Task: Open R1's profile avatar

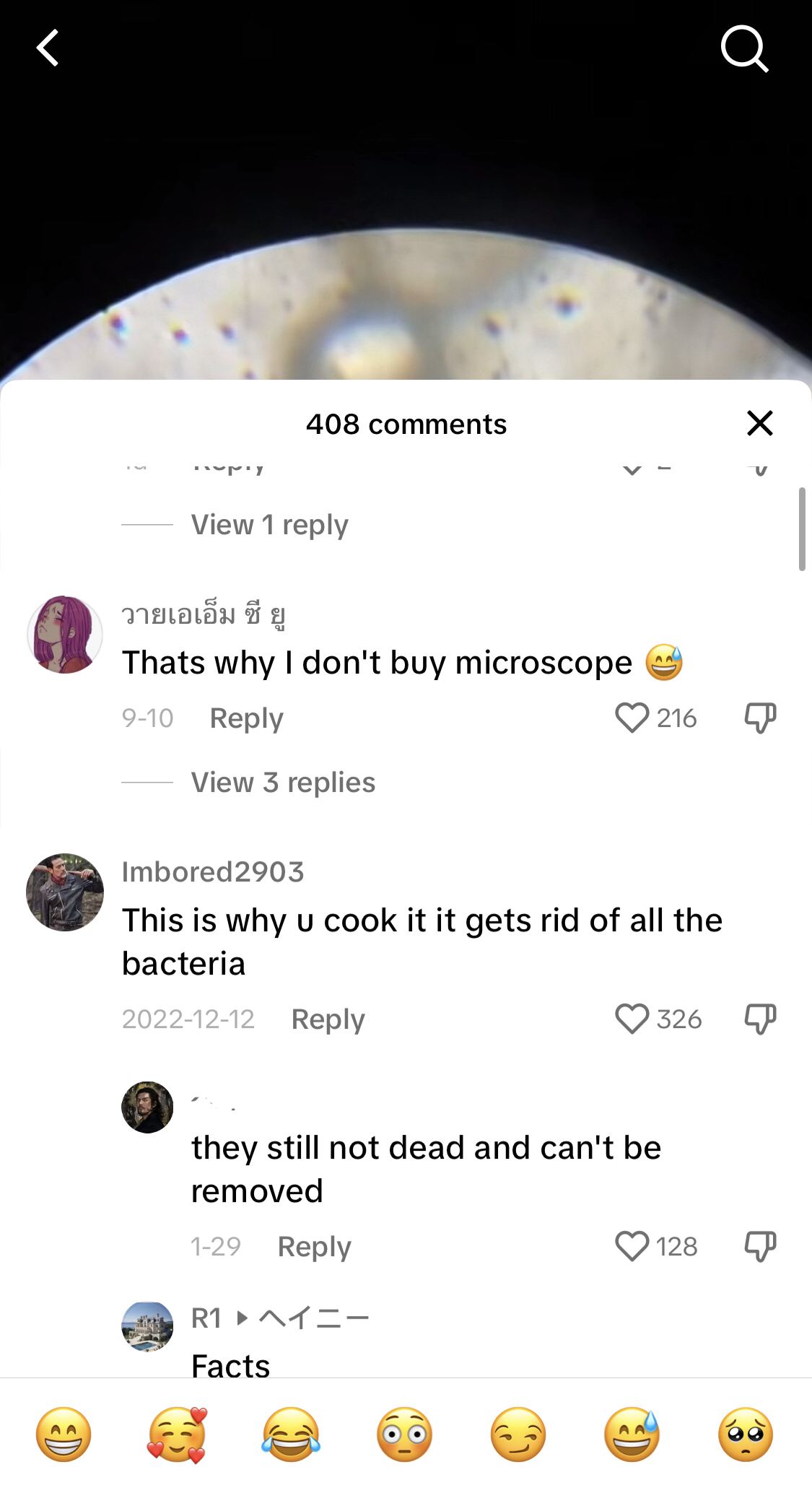Action: [x=147, y=1326]
